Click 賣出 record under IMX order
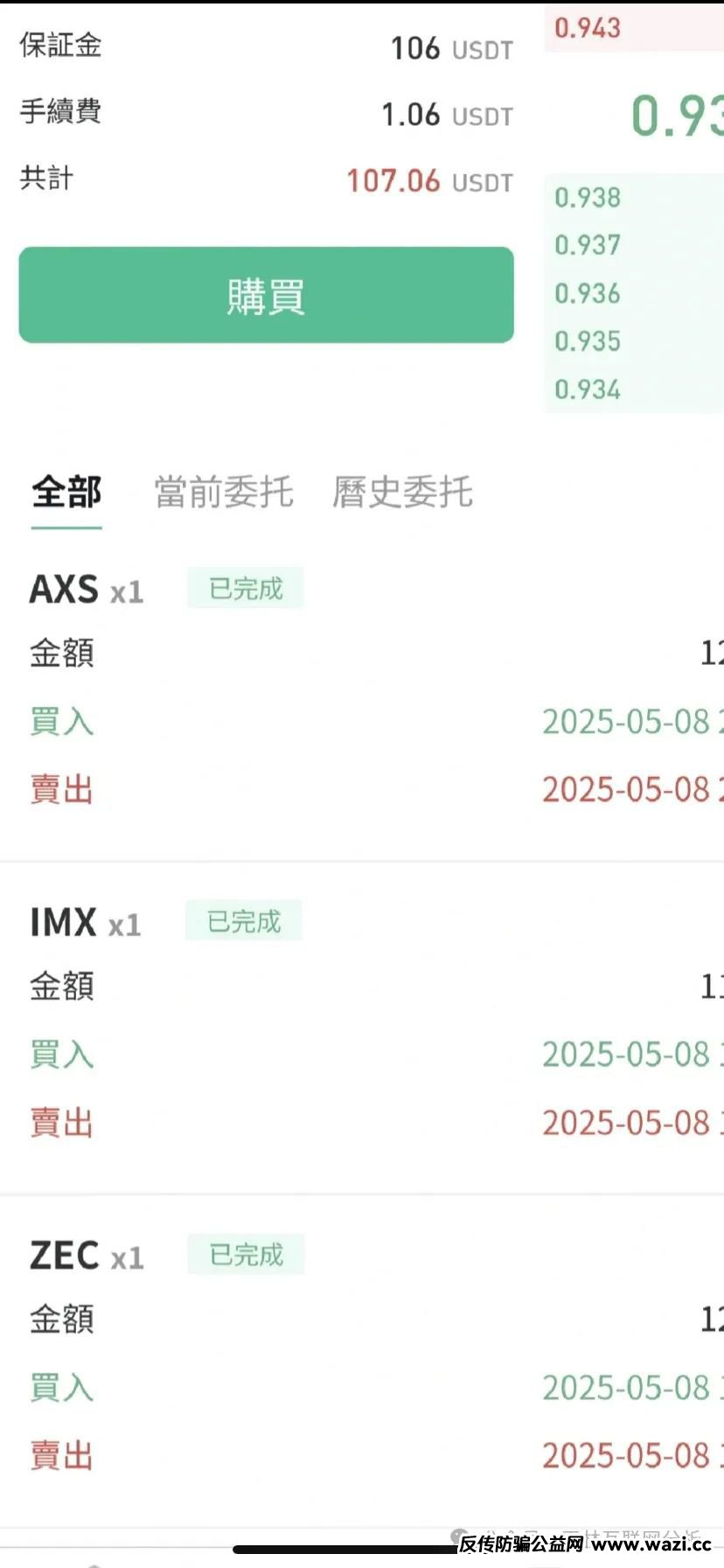Viewport: 724px width, 1568px height. tap(61, 1123)
